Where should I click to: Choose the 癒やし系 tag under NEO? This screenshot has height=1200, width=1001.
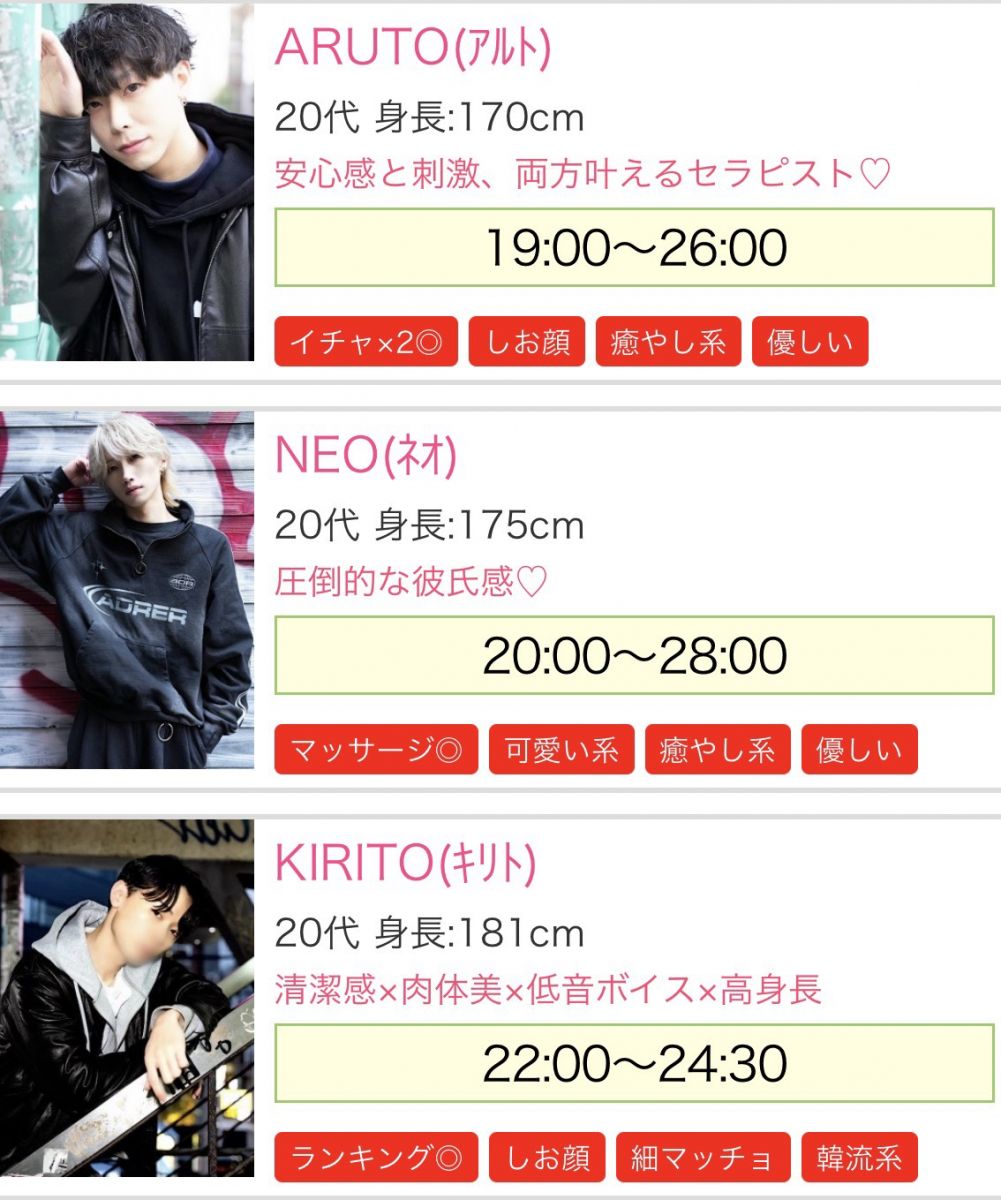point(718,750)
